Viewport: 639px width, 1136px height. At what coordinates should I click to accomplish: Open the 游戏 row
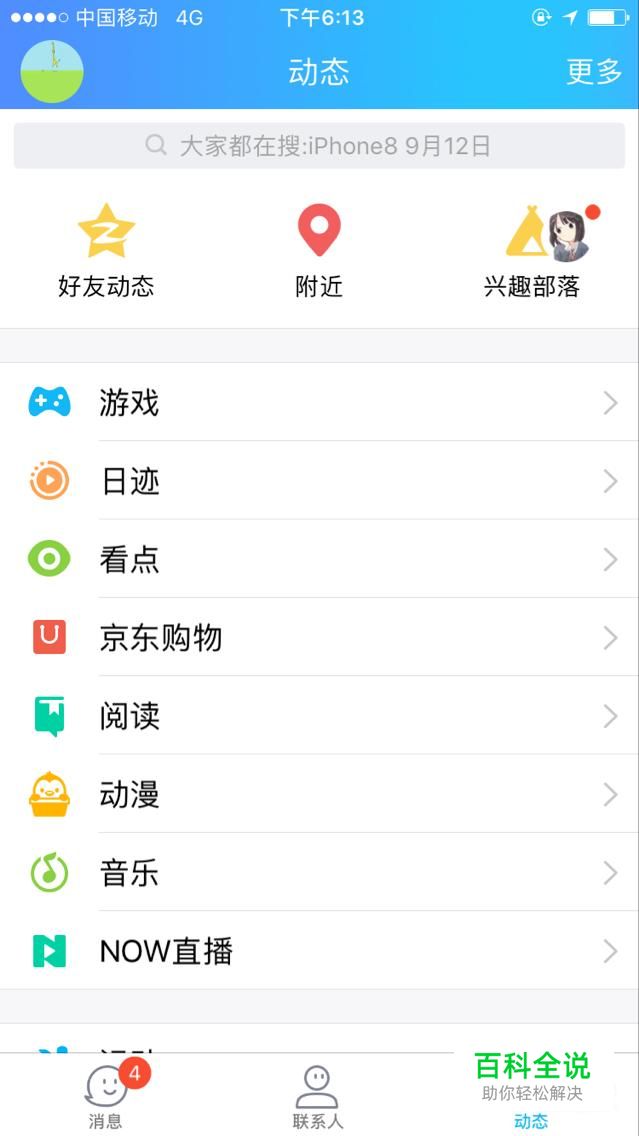(320, 402)
